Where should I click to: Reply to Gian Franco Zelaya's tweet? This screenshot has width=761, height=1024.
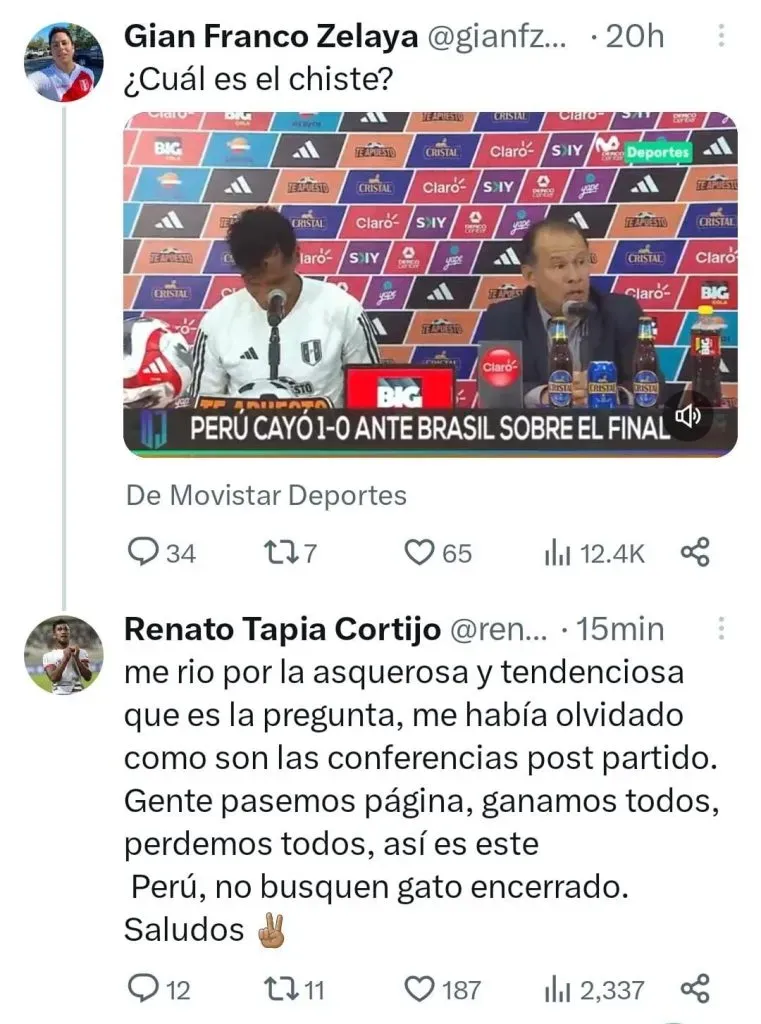(x=146, y=552)
